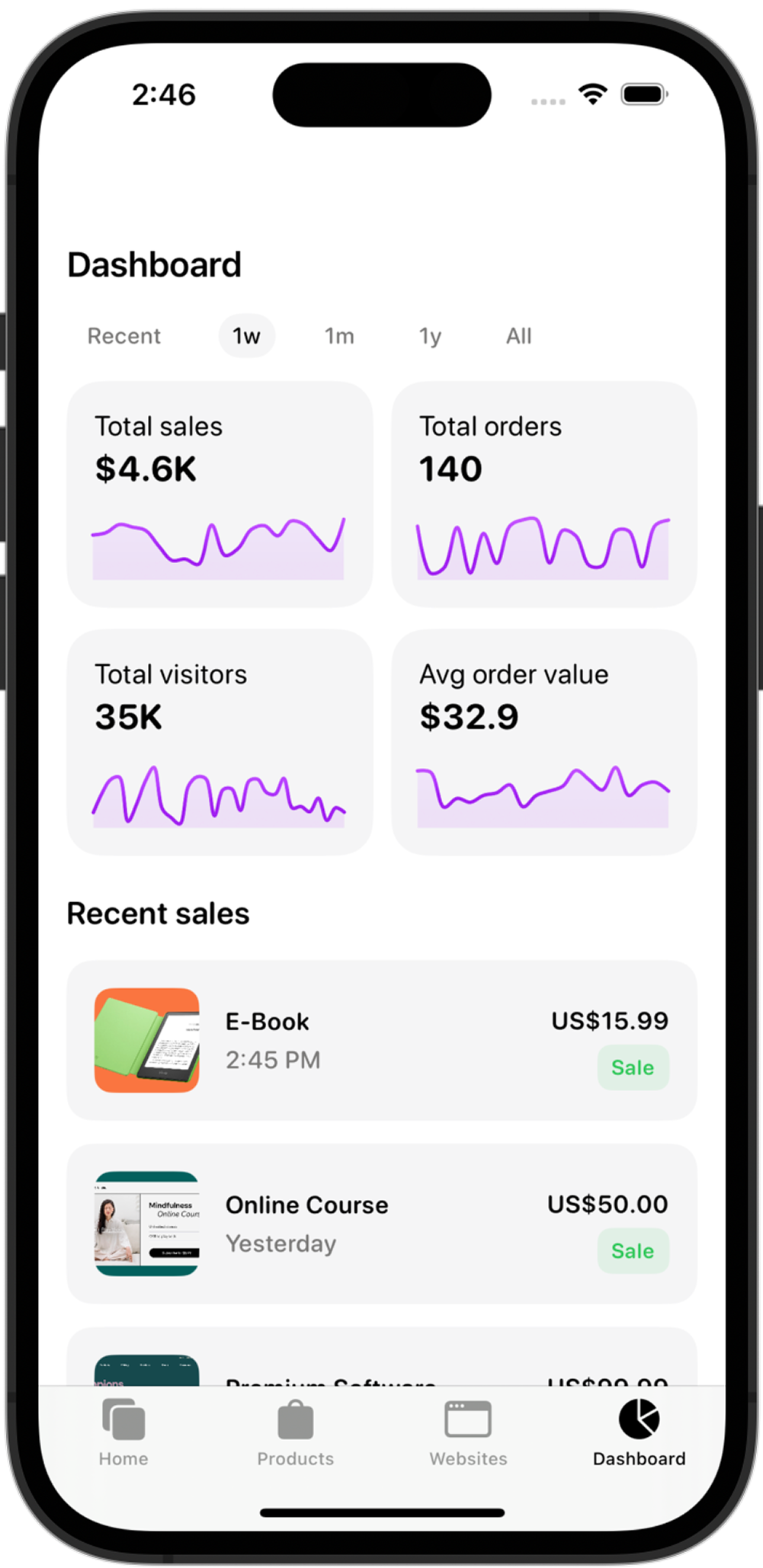Select the Recent time filter

(x=123, y=336)
